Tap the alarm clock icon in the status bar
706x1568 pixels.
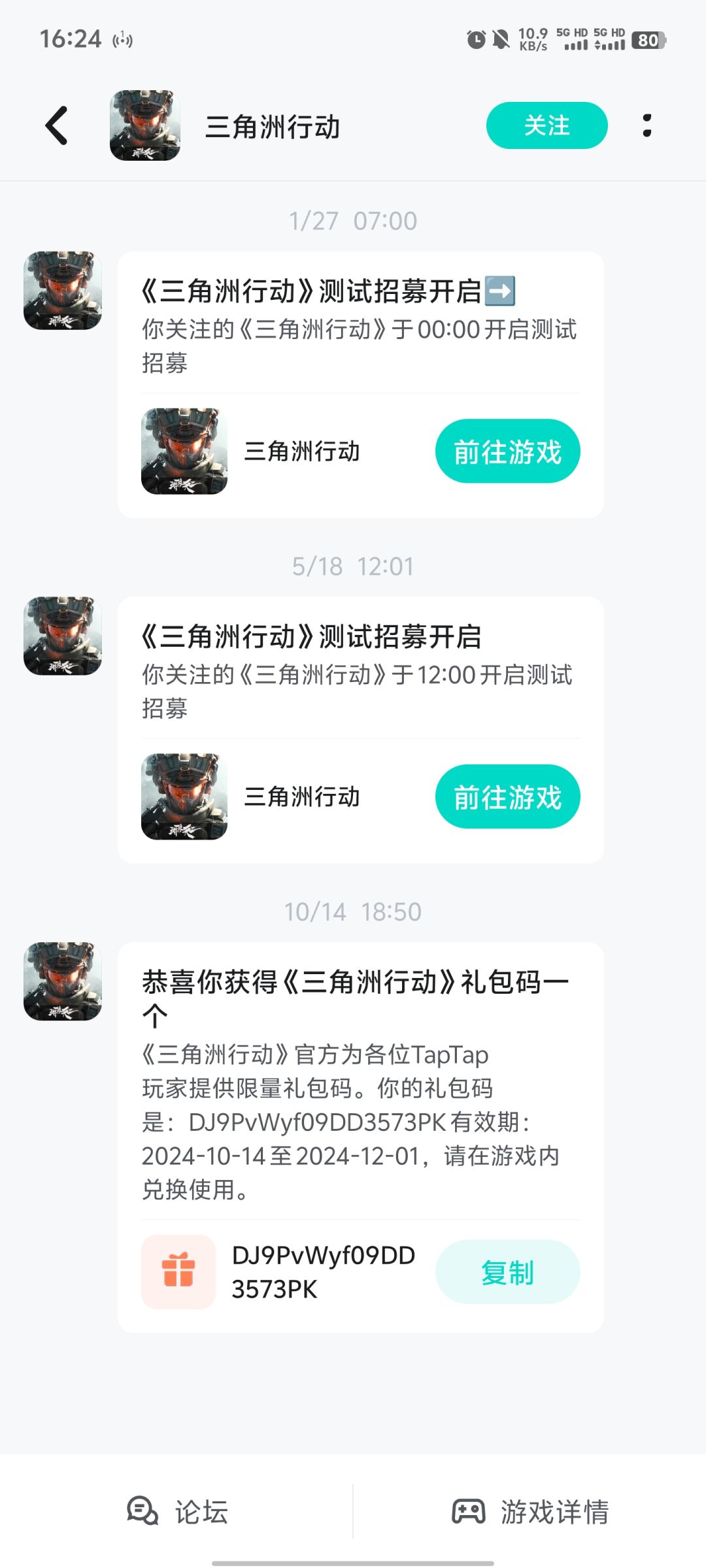(477, 39)
